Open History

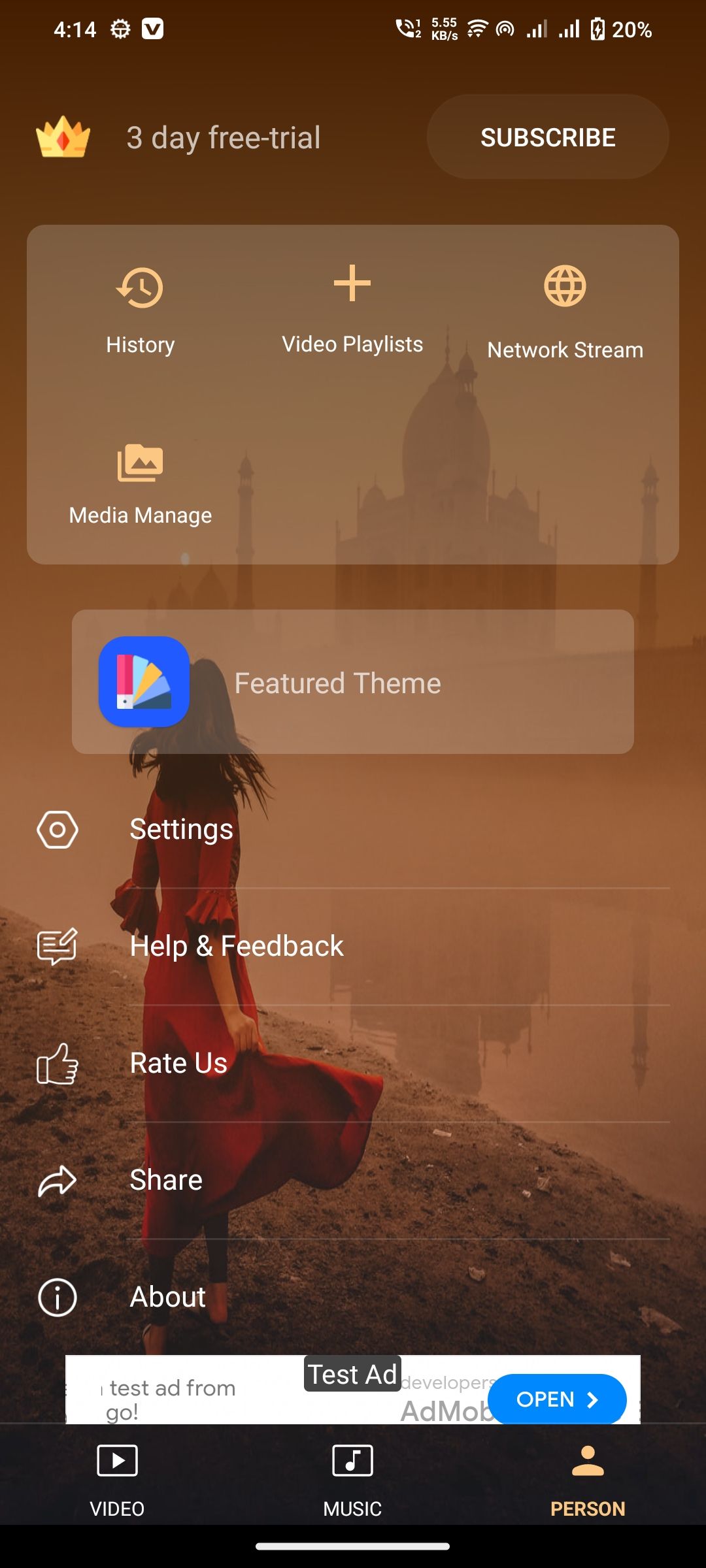tap(140, 310)
